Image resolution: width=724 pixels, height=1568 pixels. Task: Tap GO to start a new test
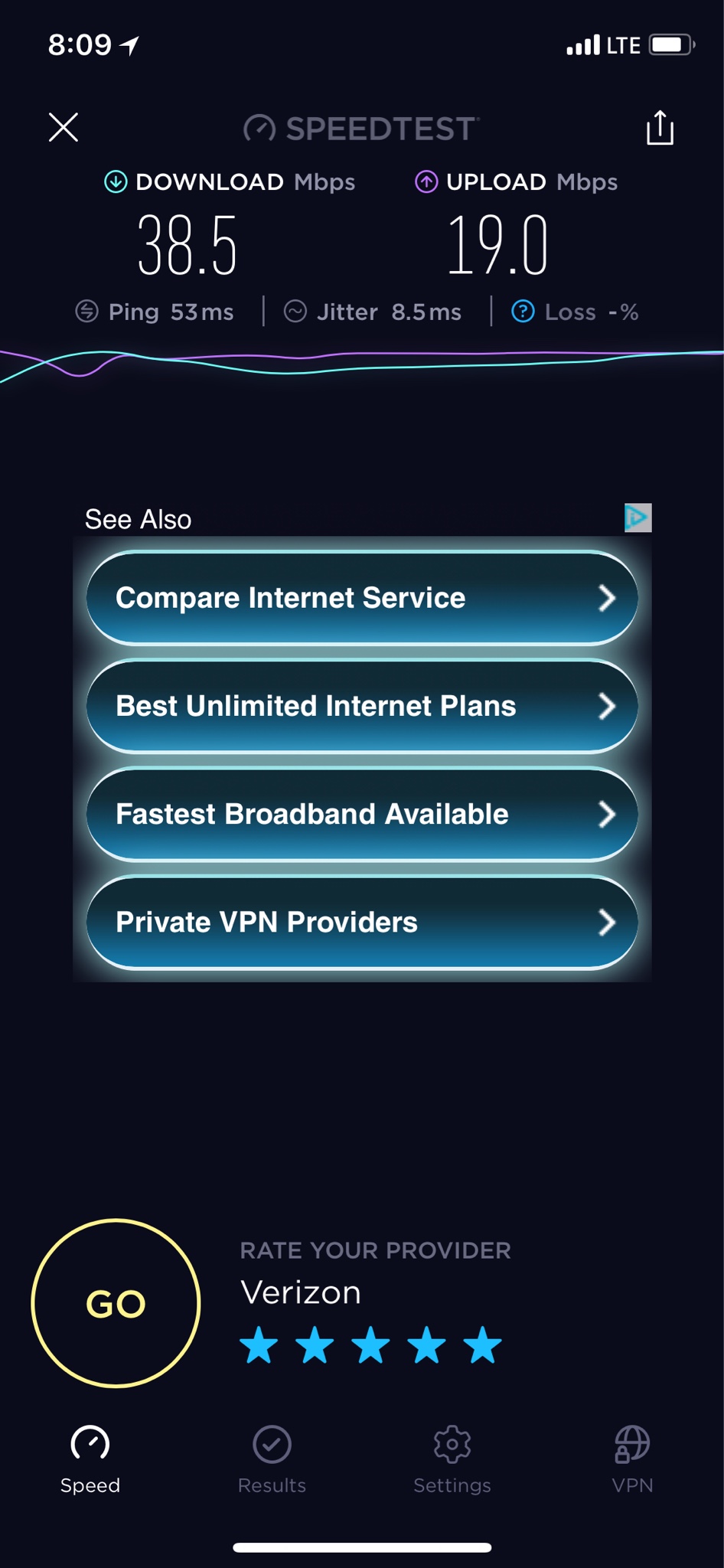click(x=116, y=1303)
